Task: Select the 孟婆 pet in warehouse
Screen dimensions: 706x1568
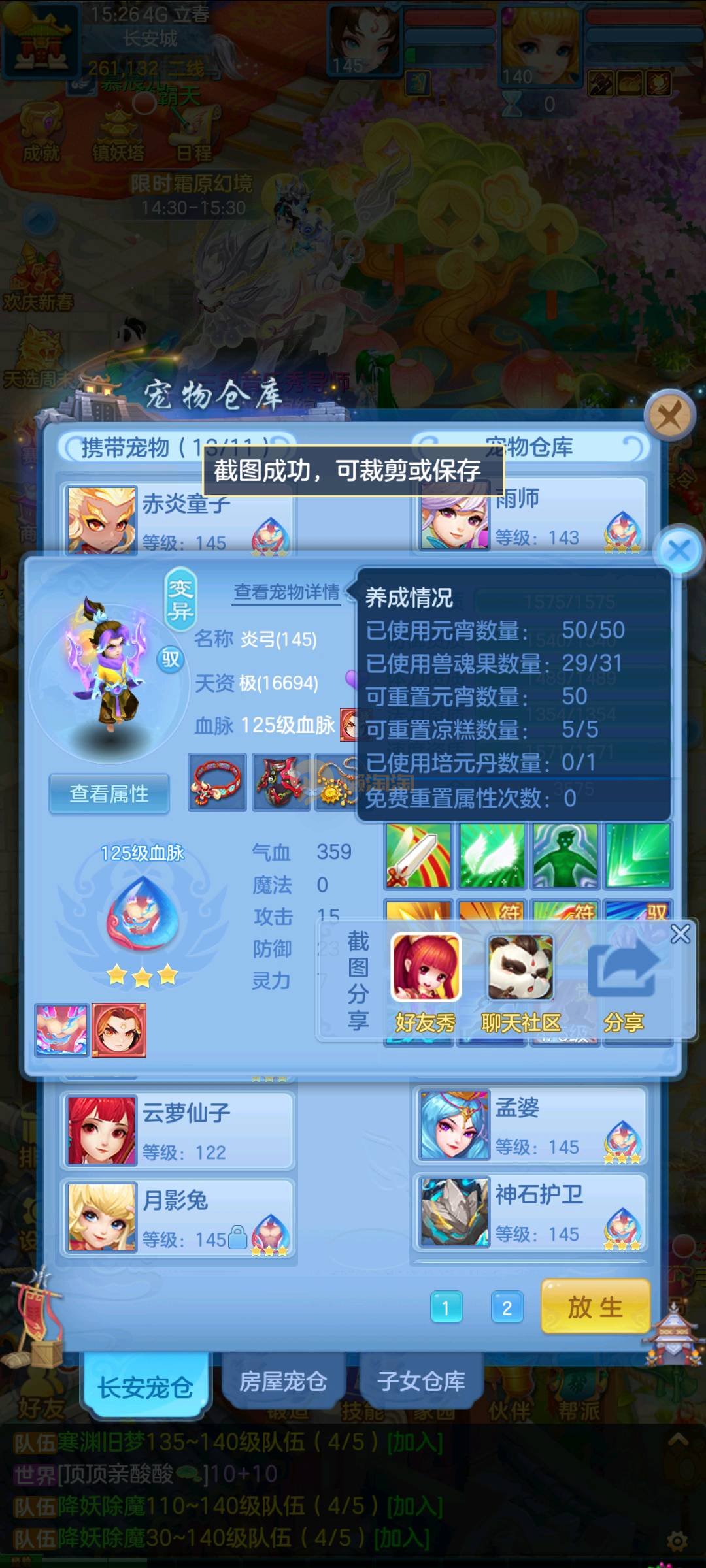Action: [x=529, y=1125]
